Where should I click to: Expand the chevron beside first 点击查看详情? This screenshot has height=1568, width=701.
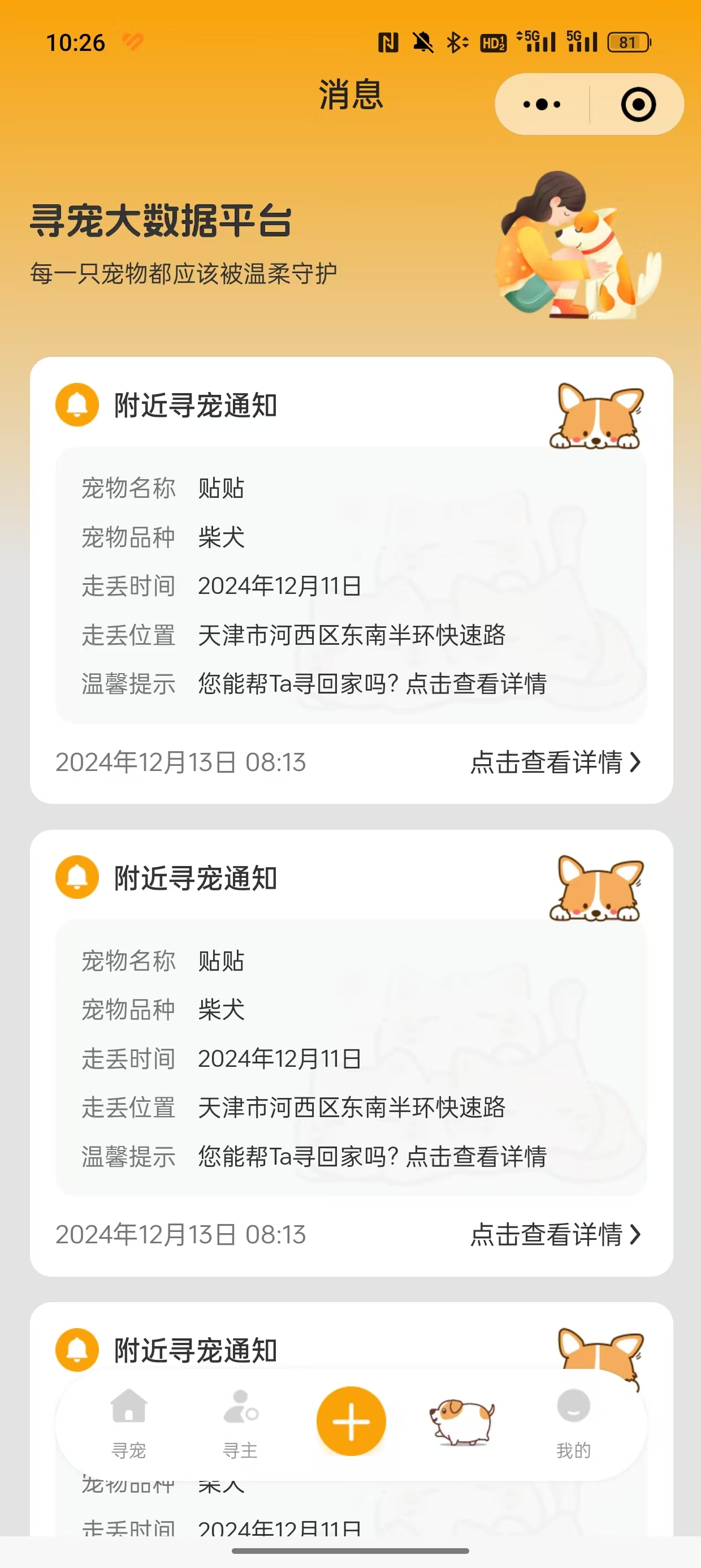point(636,760)
